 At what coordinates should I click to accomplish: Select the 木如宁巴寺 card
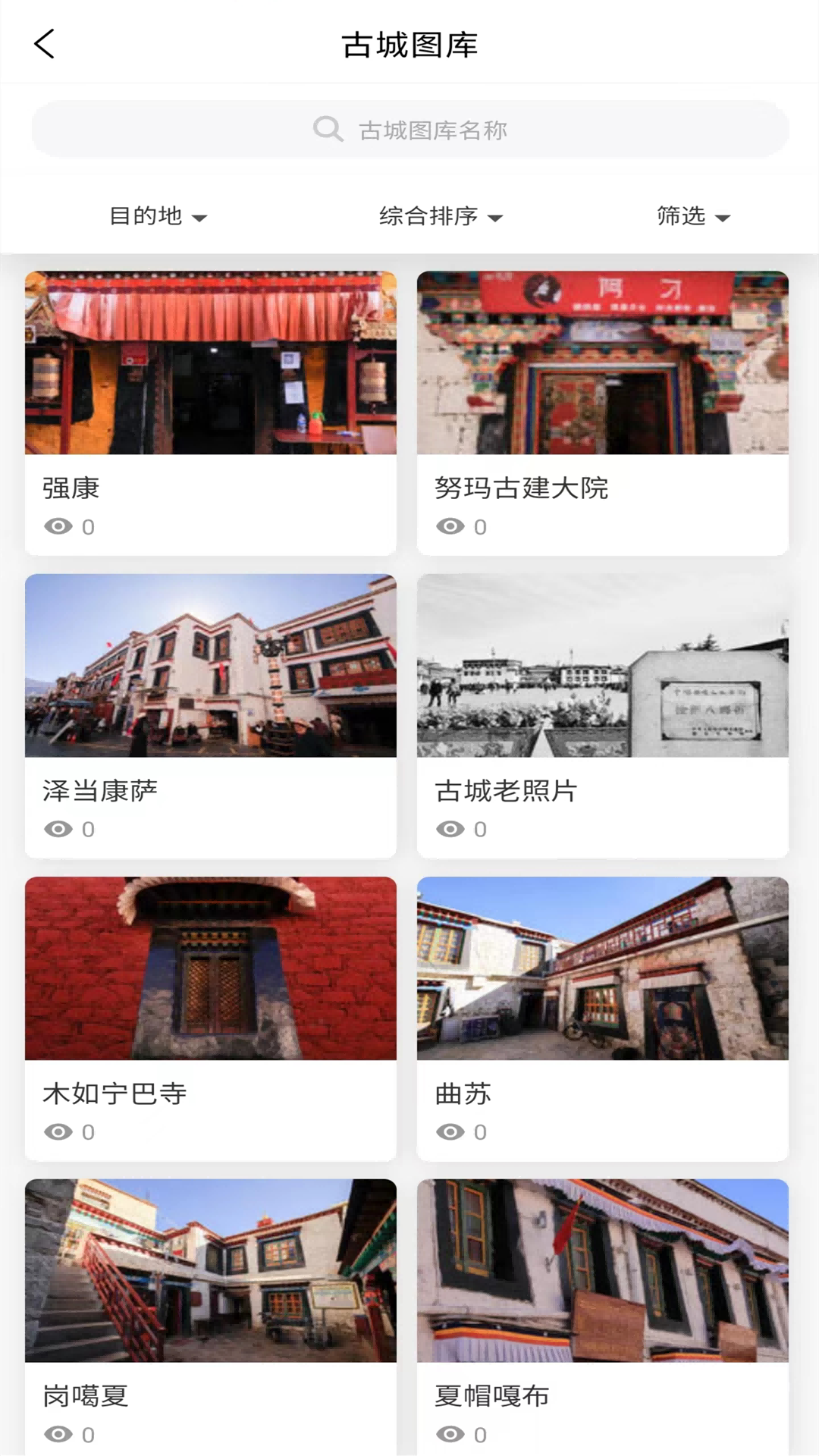211,1018
